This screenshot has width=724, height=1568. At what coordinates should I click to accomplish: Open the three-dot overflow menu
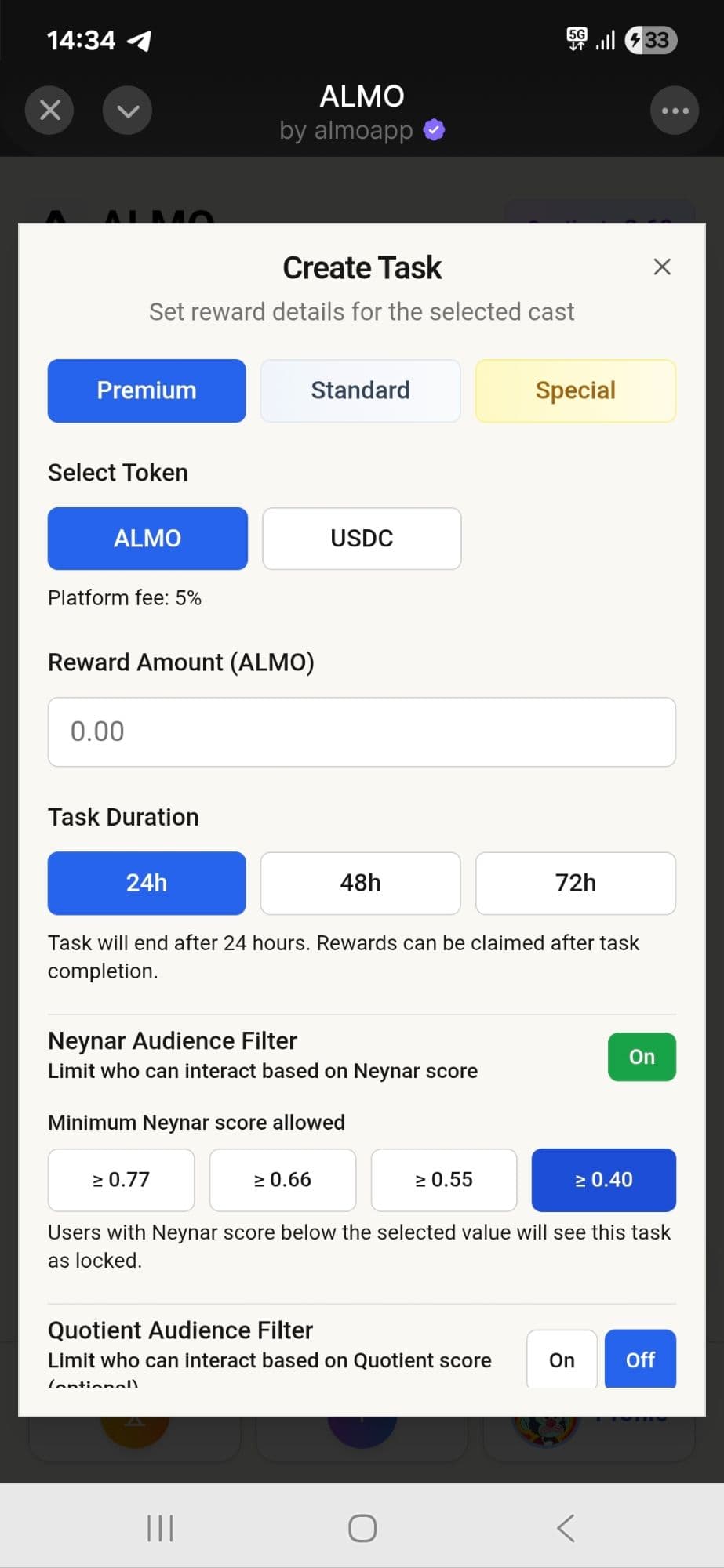pyautogui.click(x=675, y=111)
